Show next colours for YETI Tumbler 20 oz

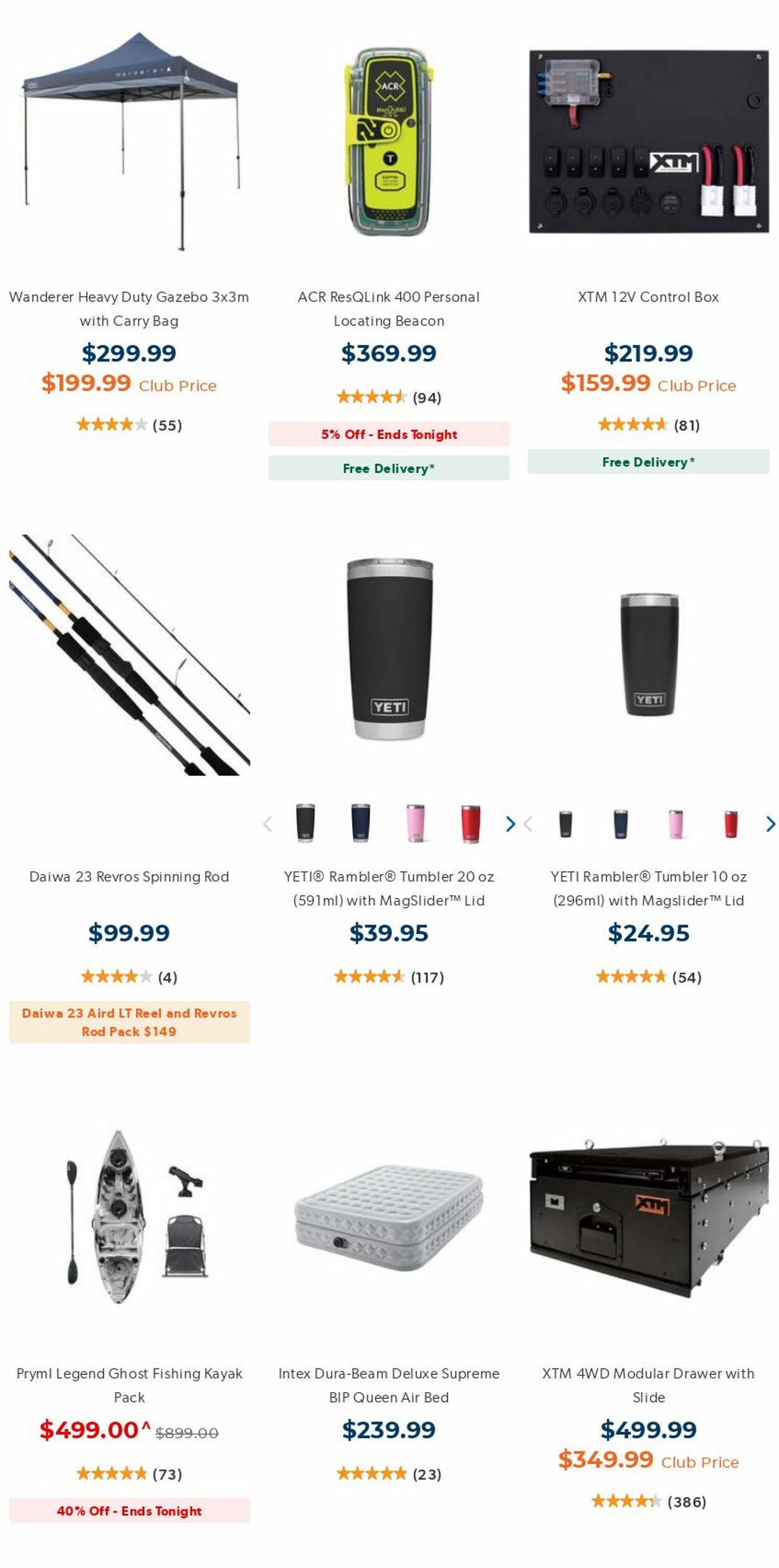point(510,824)
